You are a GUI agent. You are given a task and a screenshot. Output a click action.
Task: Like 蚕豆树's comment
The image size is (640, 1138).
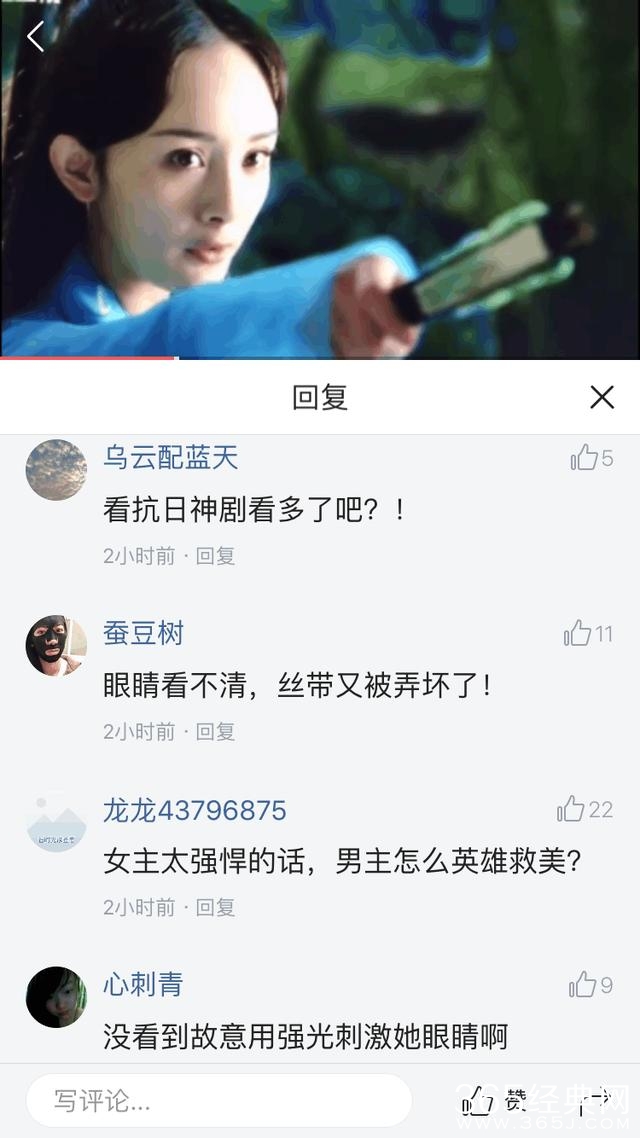578,633
